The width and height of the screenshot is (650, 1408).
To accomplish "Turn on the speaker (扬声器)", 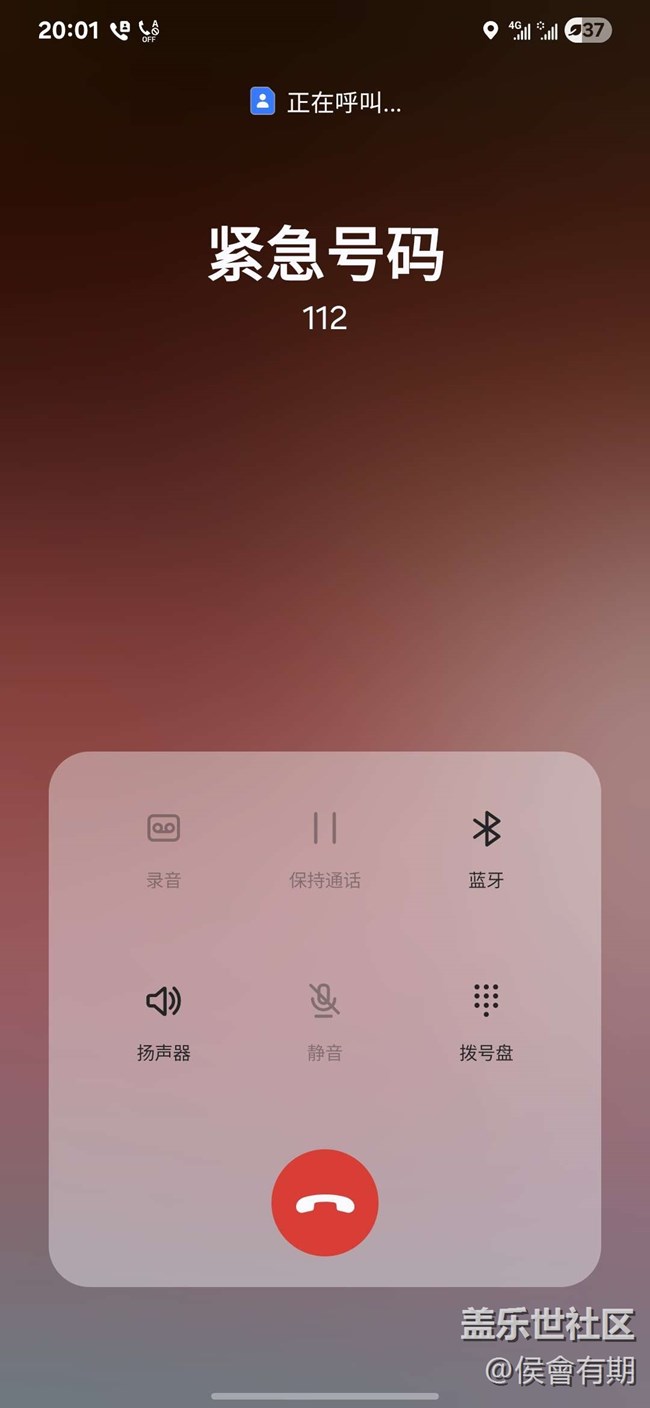I will [164, 1020].
